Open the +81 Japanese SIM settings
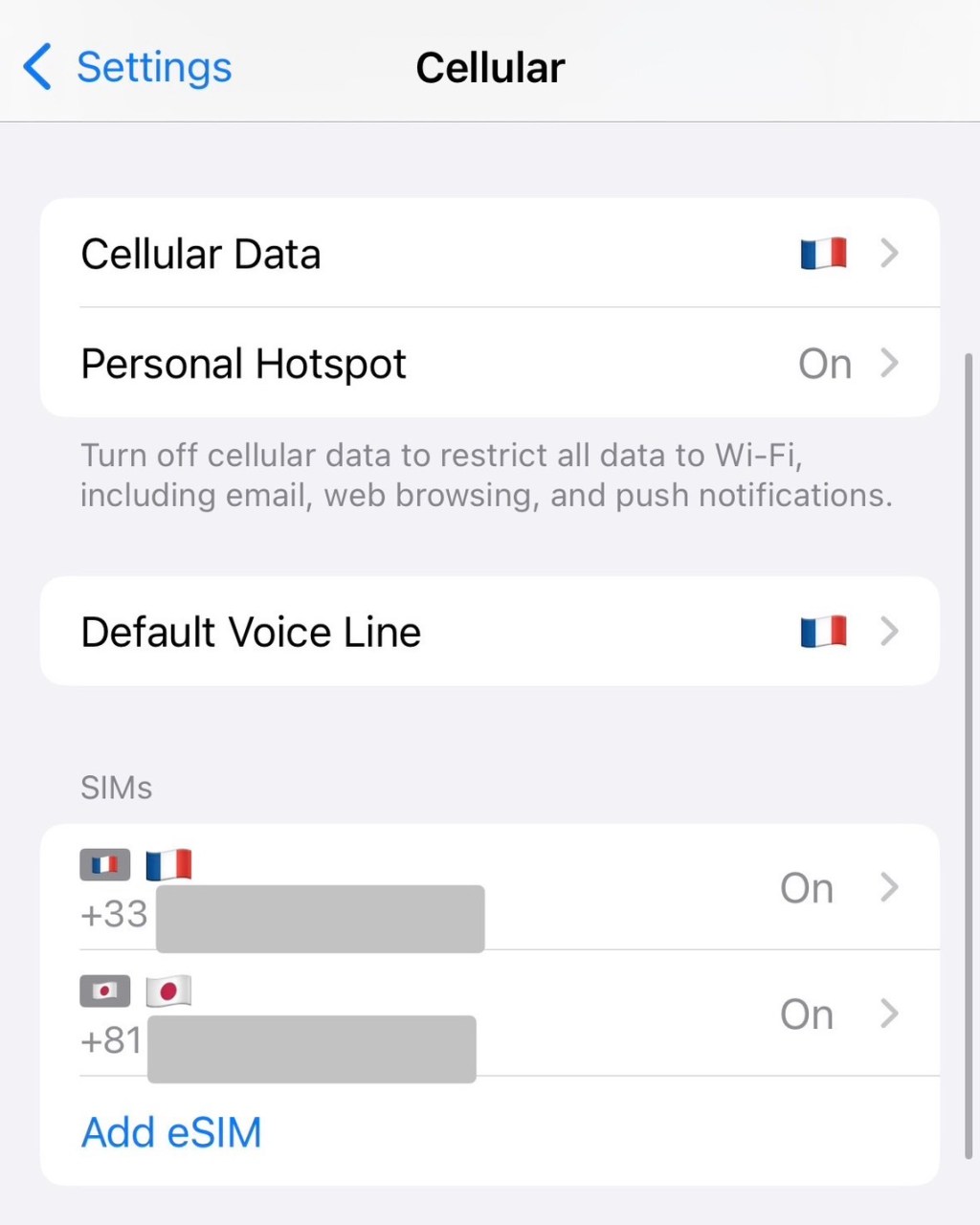 [x=489, y=1014]
